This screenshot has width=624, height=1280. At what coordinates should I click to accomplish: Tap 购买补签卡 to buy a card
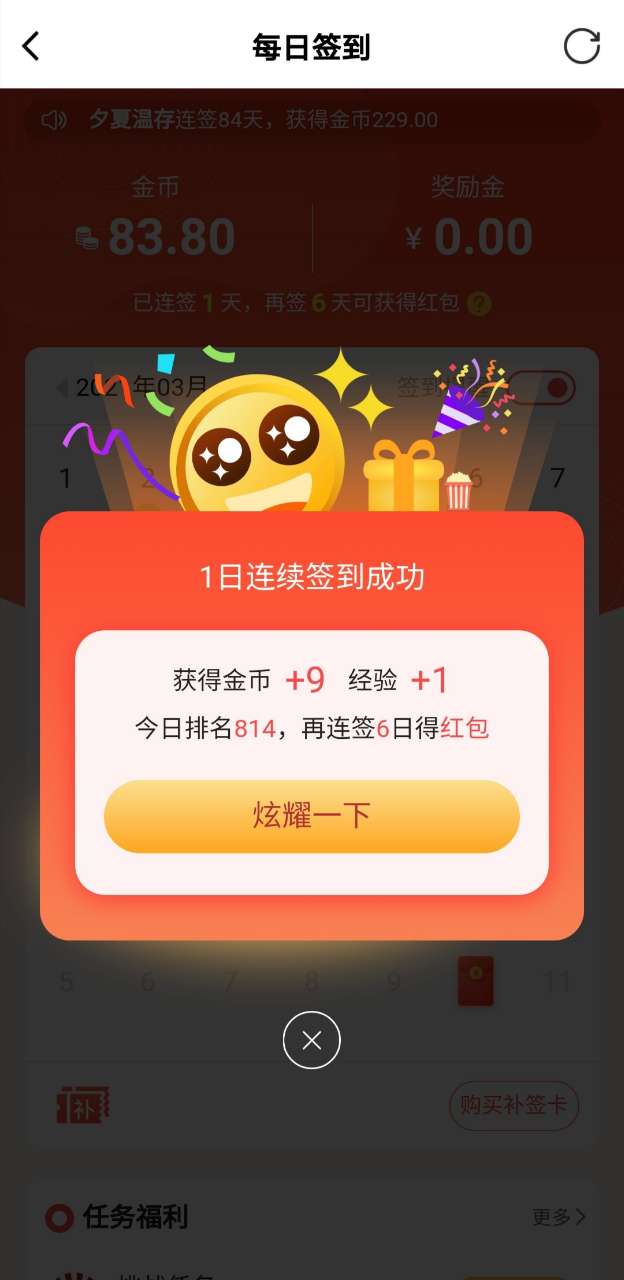(513, 1106)
